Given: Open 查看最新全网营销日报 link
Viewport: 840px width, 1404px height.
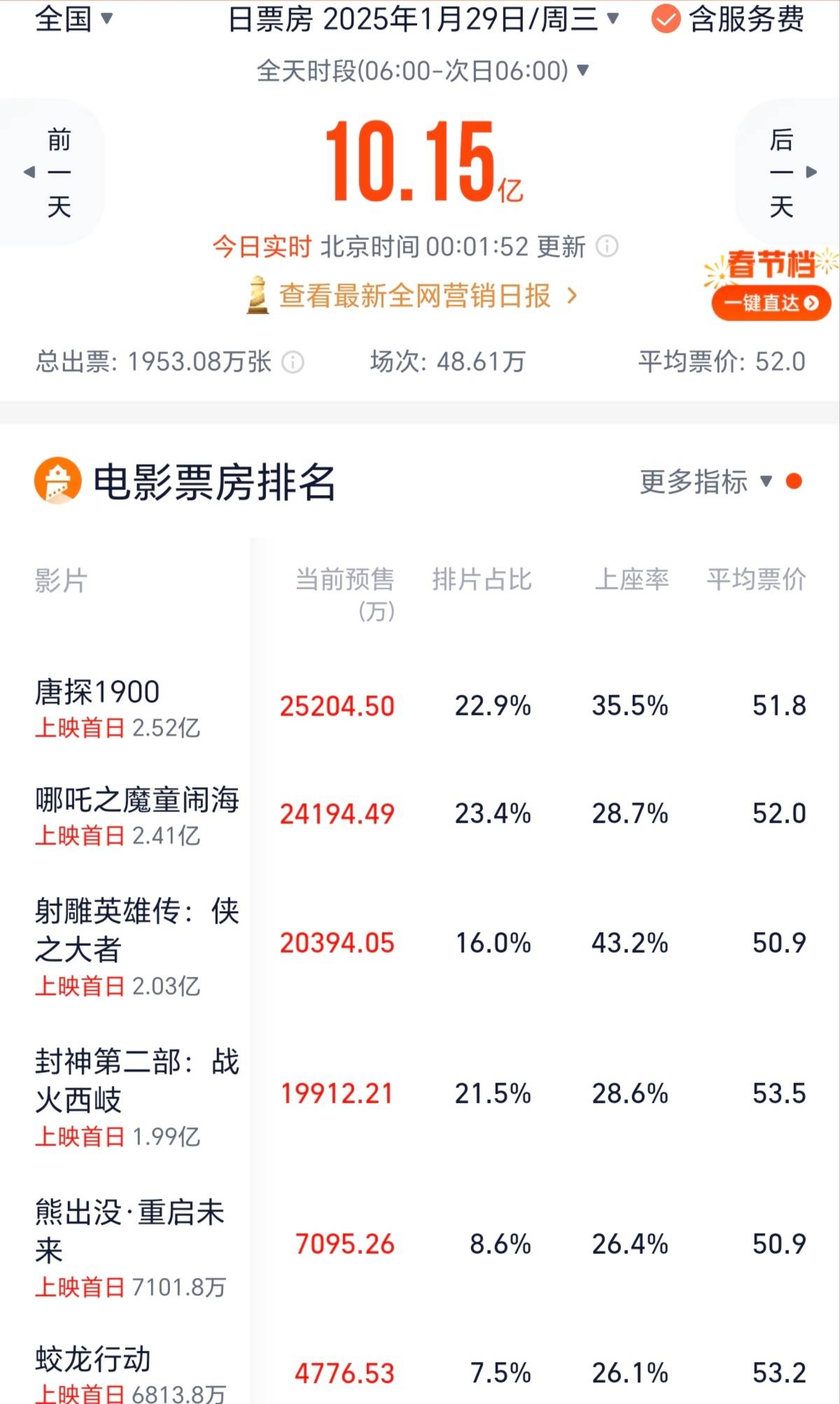Looking at the screenshot, I should point(412,296).
